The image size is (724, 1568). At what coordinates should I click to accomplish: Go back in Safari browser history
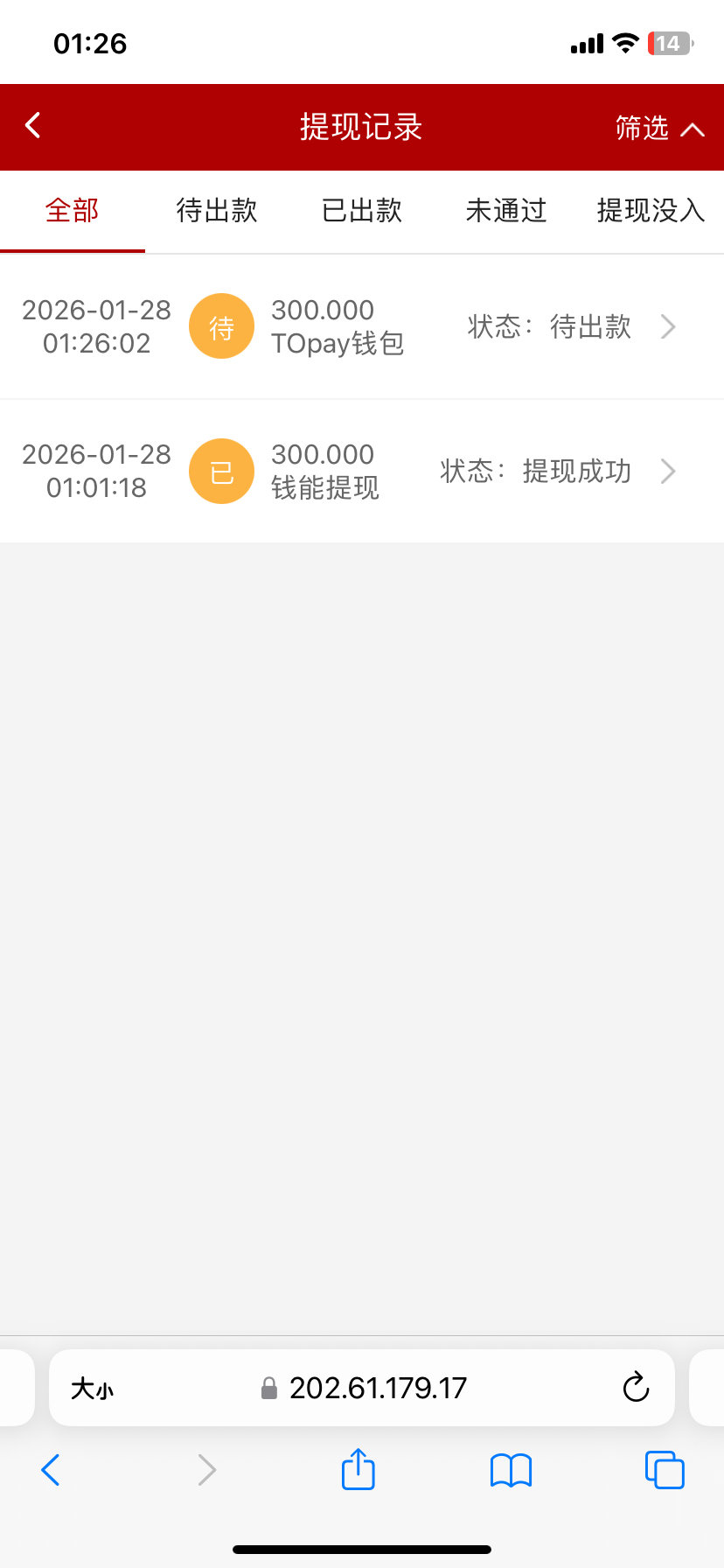[x=51, y=1470]
